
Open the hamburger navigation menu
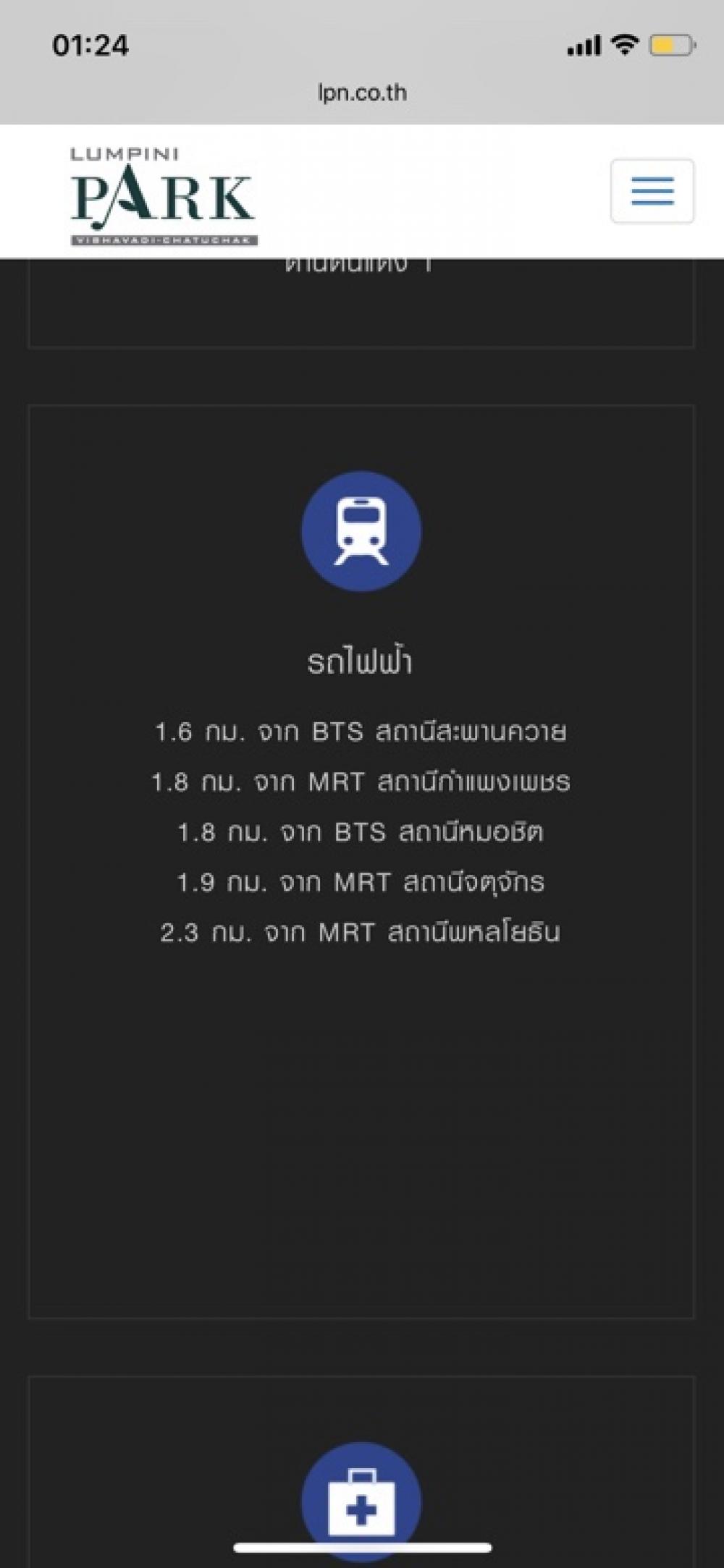click(652, 191)
